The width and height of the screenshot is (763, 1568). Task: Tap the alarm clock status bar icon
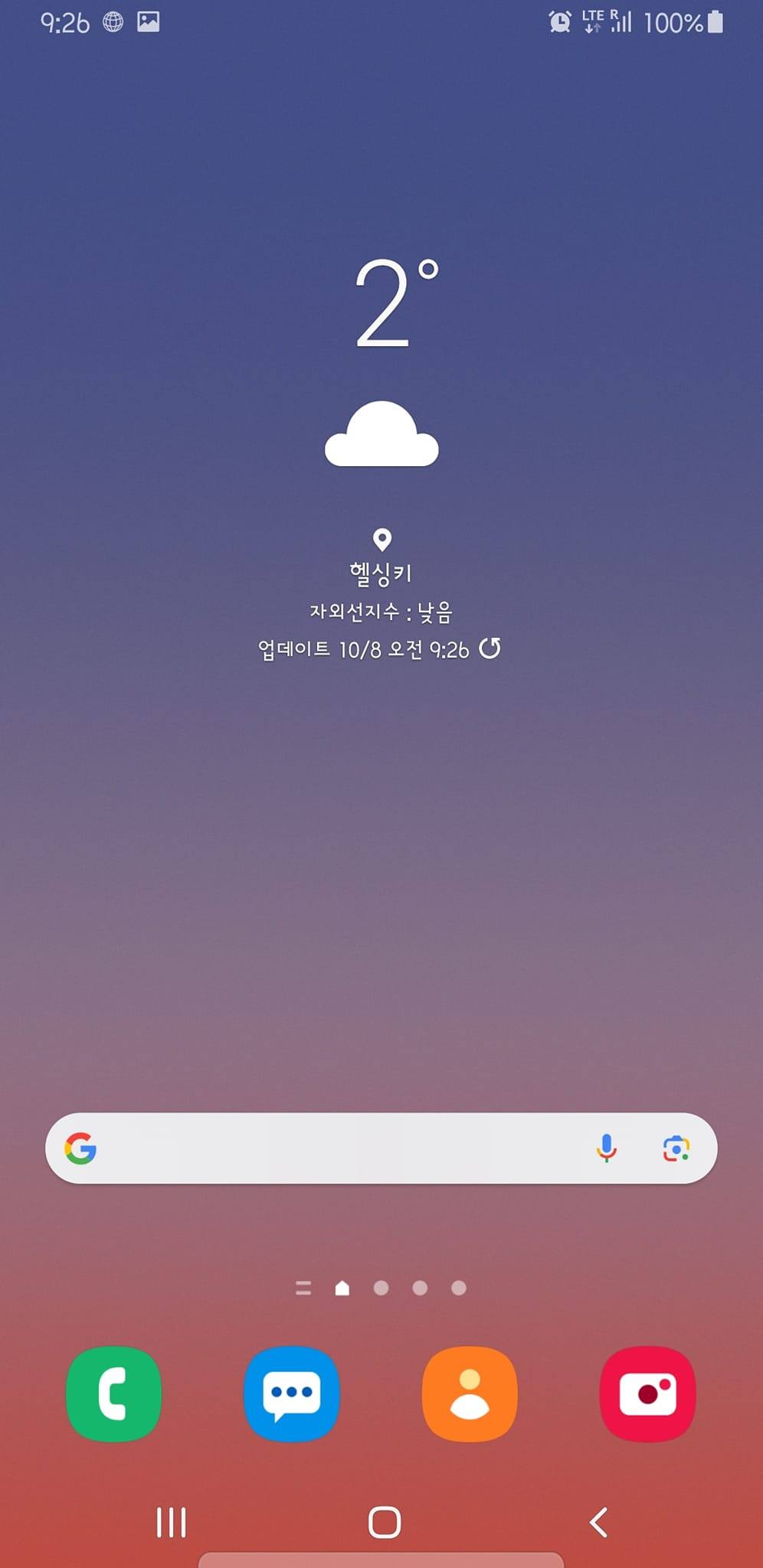point(558,21)
